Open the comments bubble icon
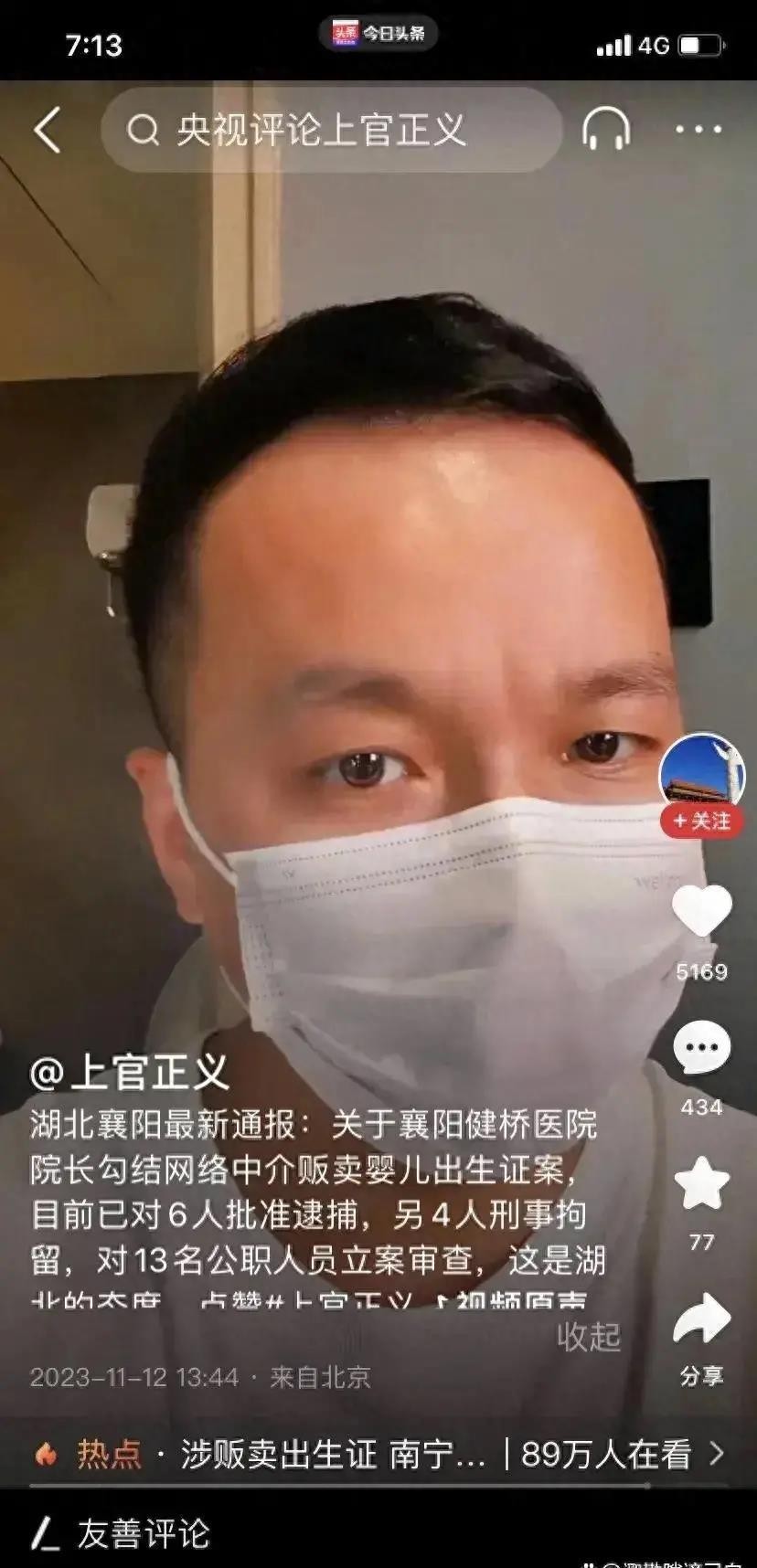This screenshot has width=757, height=1568. (x=701, y=1049)
